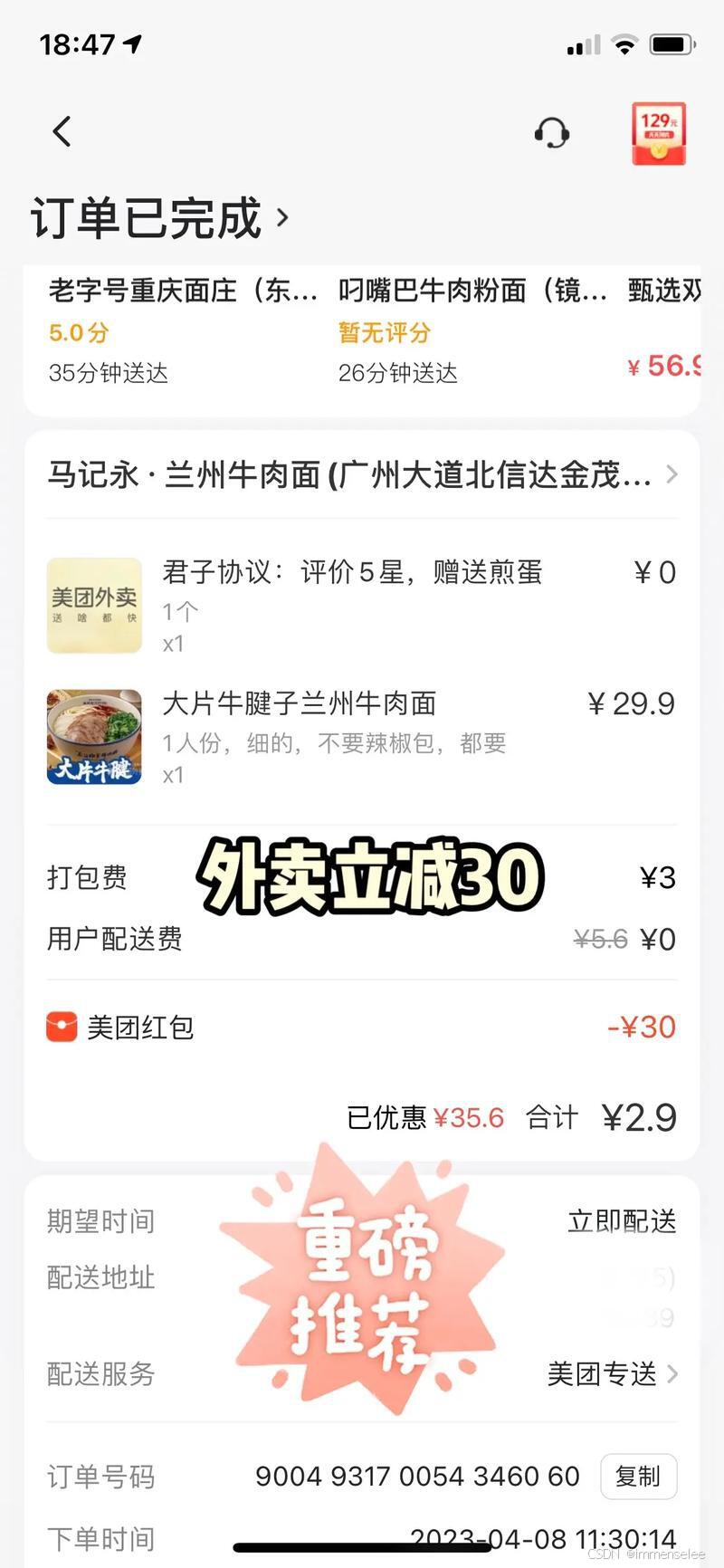Screen dimensions: 724x1568
Task: View 美团专送 delivery service details
Action: click(612, 1374)
